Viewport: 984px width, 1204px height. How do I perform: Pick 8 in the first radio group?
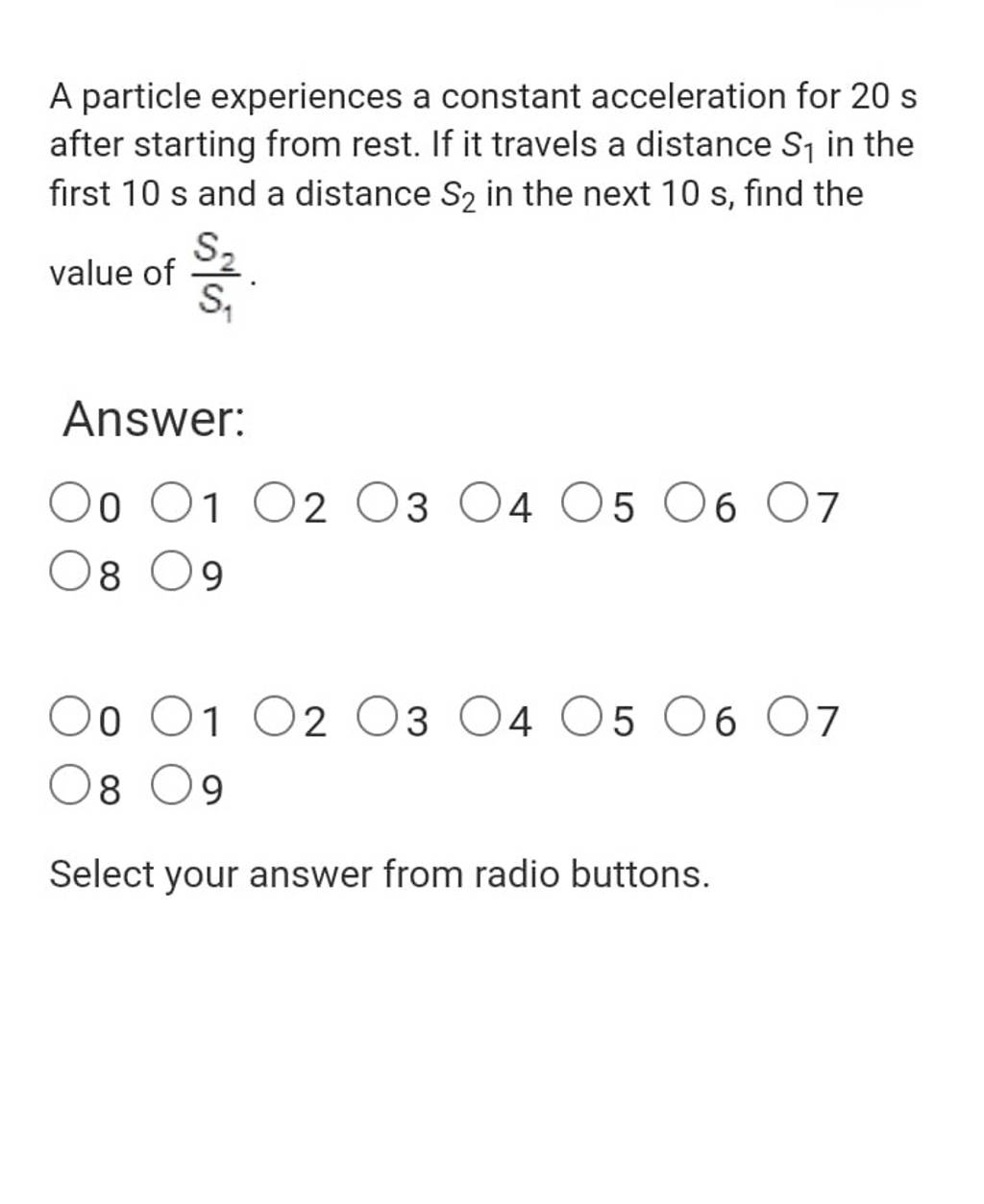coord(71,575)
